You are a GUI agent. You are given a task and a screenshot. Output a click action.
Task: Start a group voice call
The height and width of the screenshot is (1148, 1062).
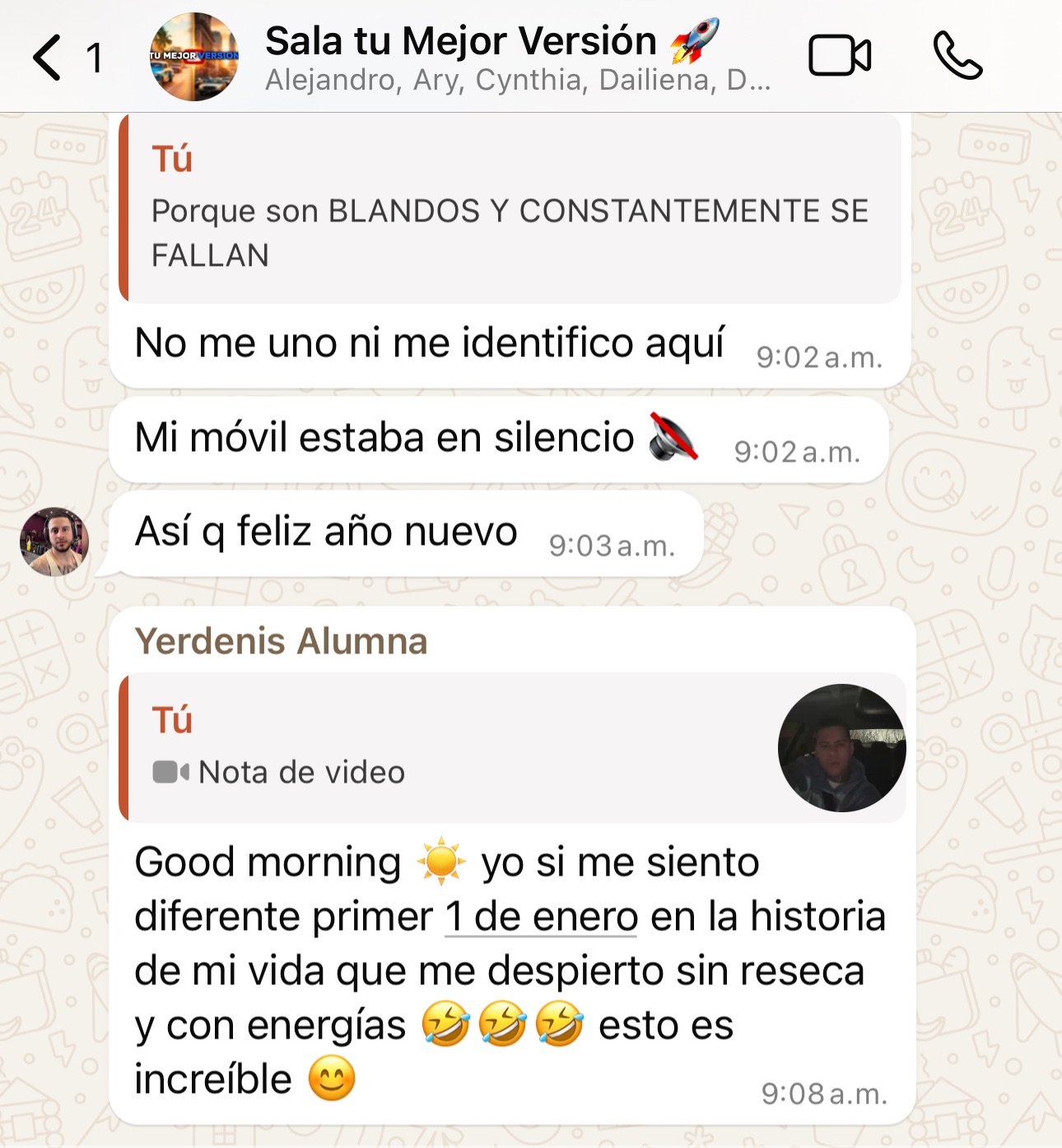coord(957,57)
